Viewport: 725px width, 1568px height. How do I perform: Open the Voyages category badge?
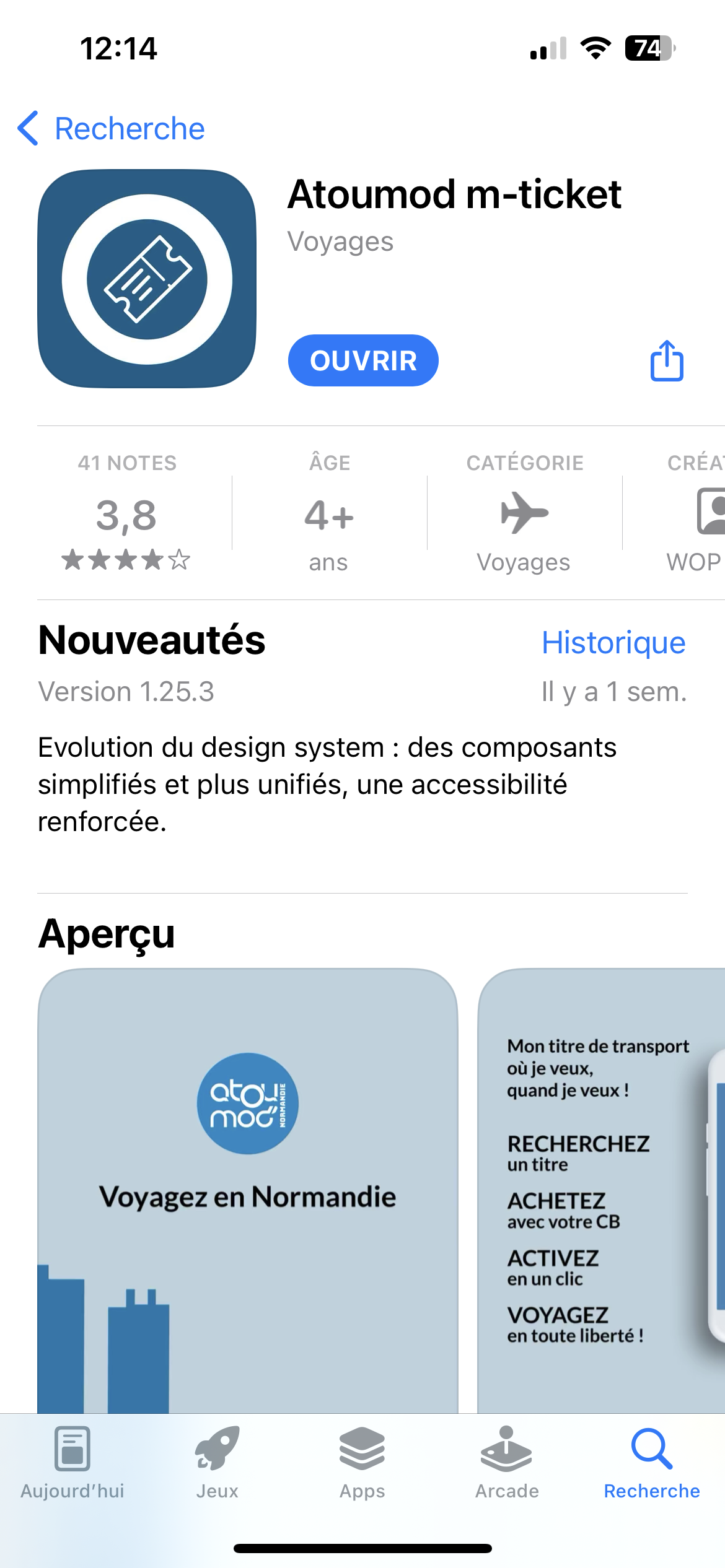524,512
